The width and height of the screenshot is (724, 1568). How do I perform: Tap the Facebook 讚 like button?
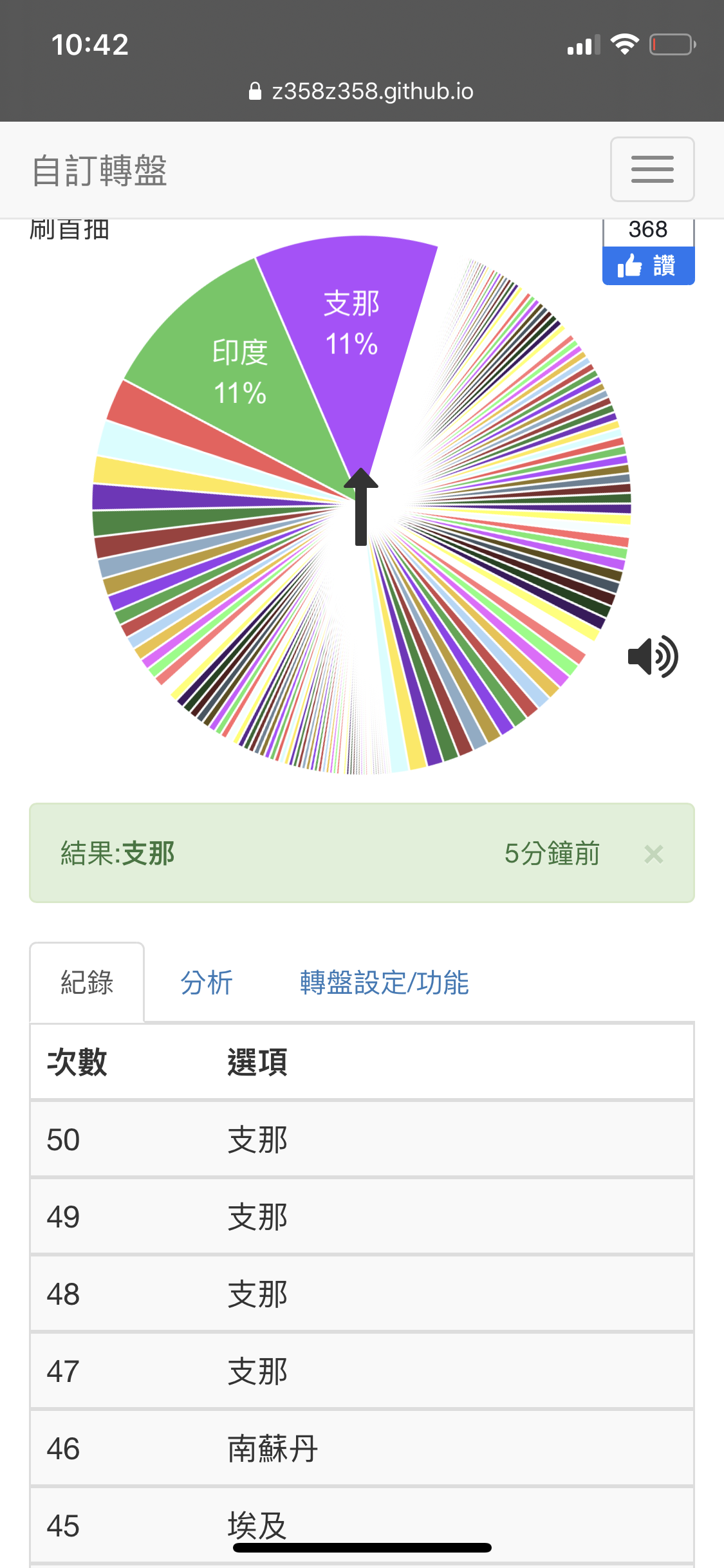(648, 265)
